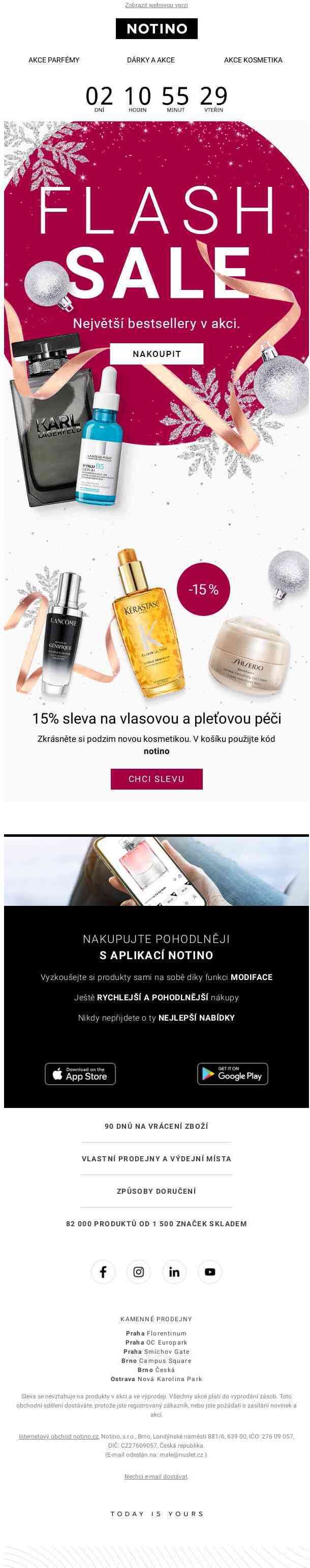Open Notino's Instagram profile
The width and height of the screenshot is (310, 1568).
(138, 1271)
